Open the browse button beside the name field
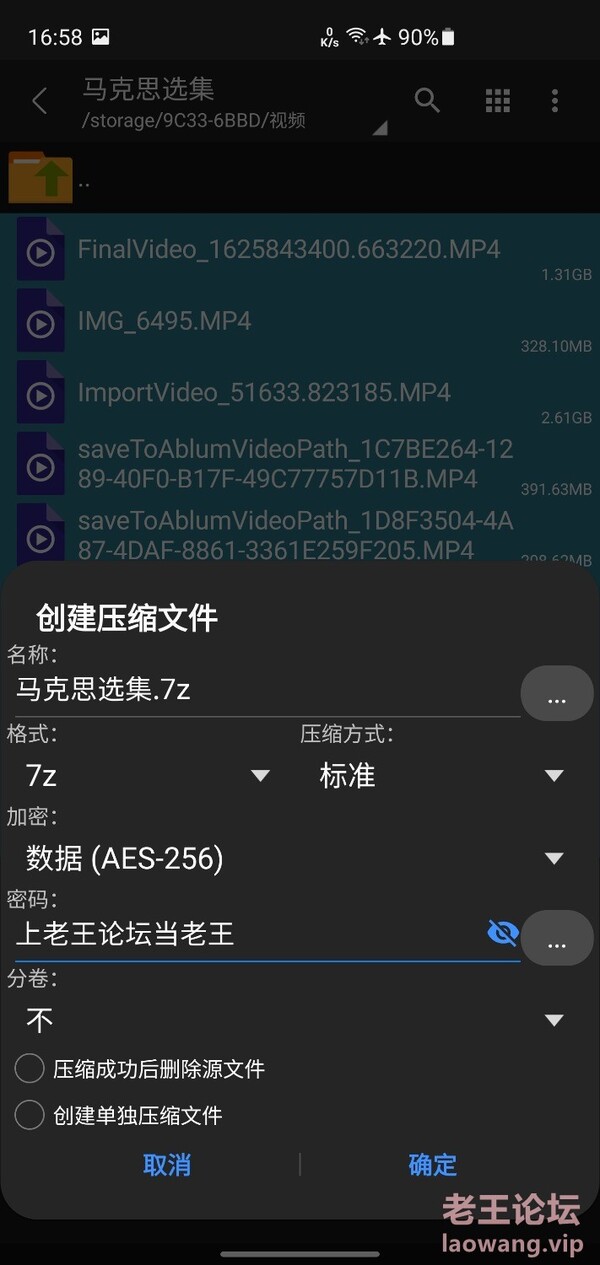Viewport: 600px width, 1265px height. tap(557, 694)
